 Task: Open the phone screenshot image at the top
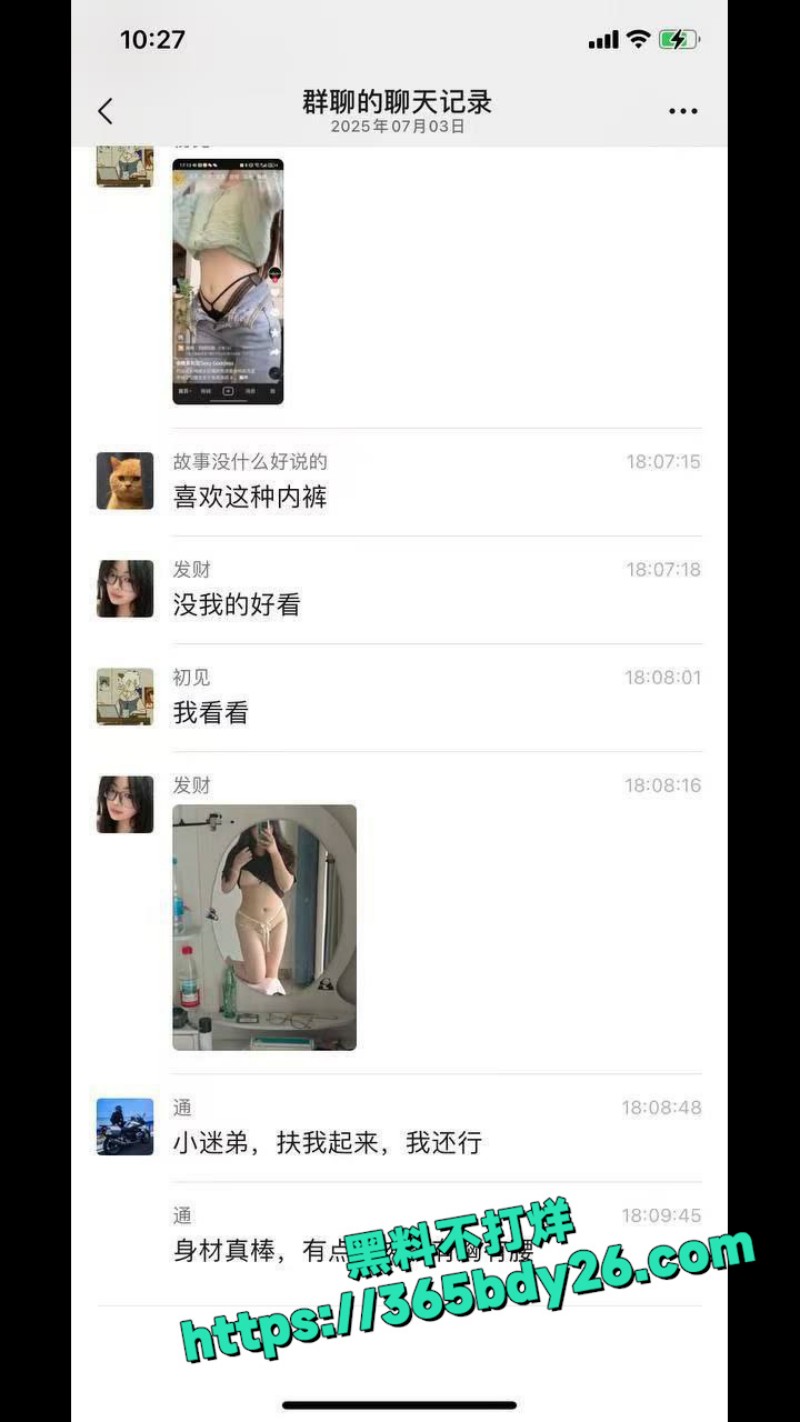[x=228, y=281]
